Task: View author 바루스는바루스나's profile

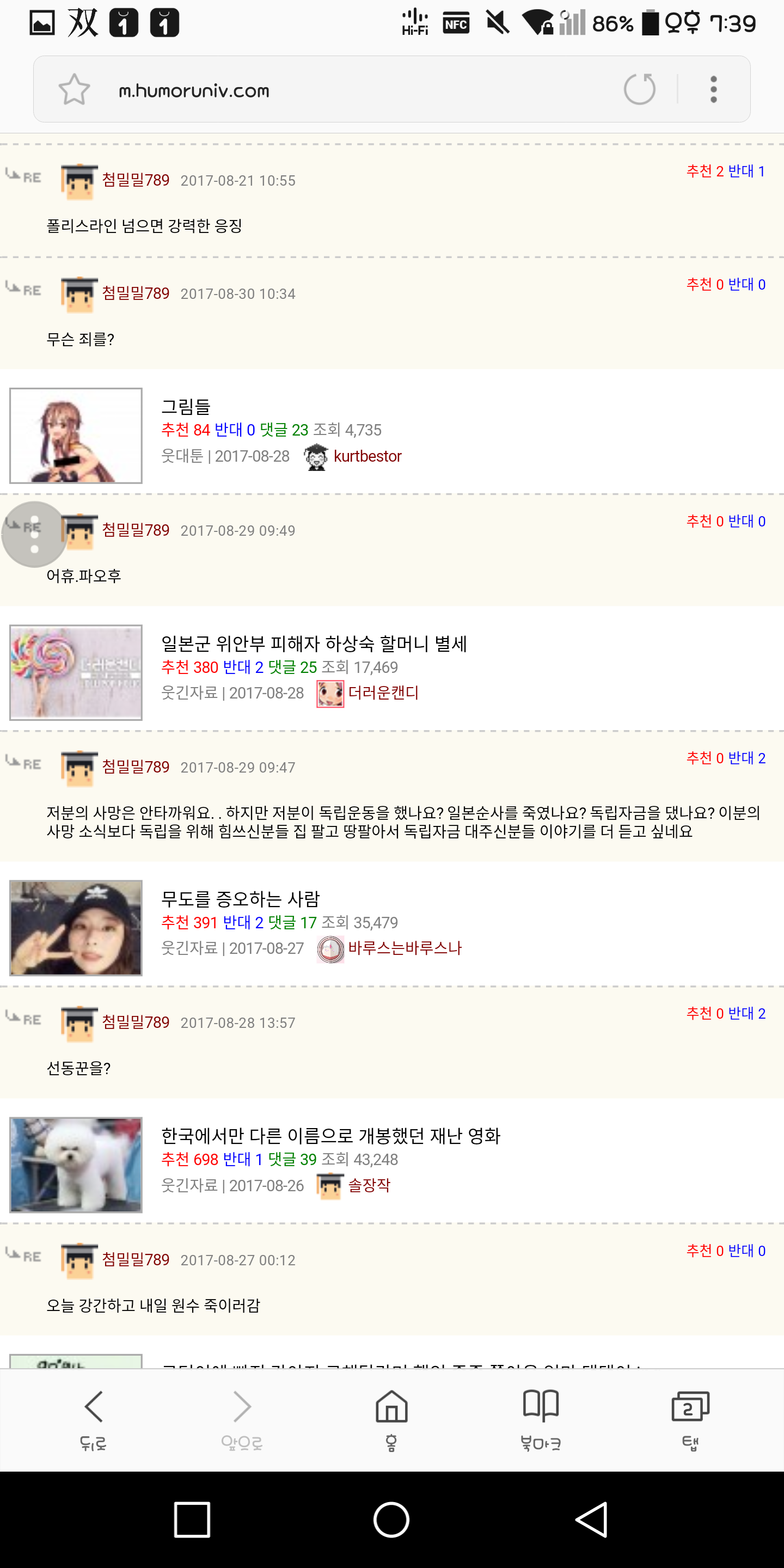Action: 405,948
